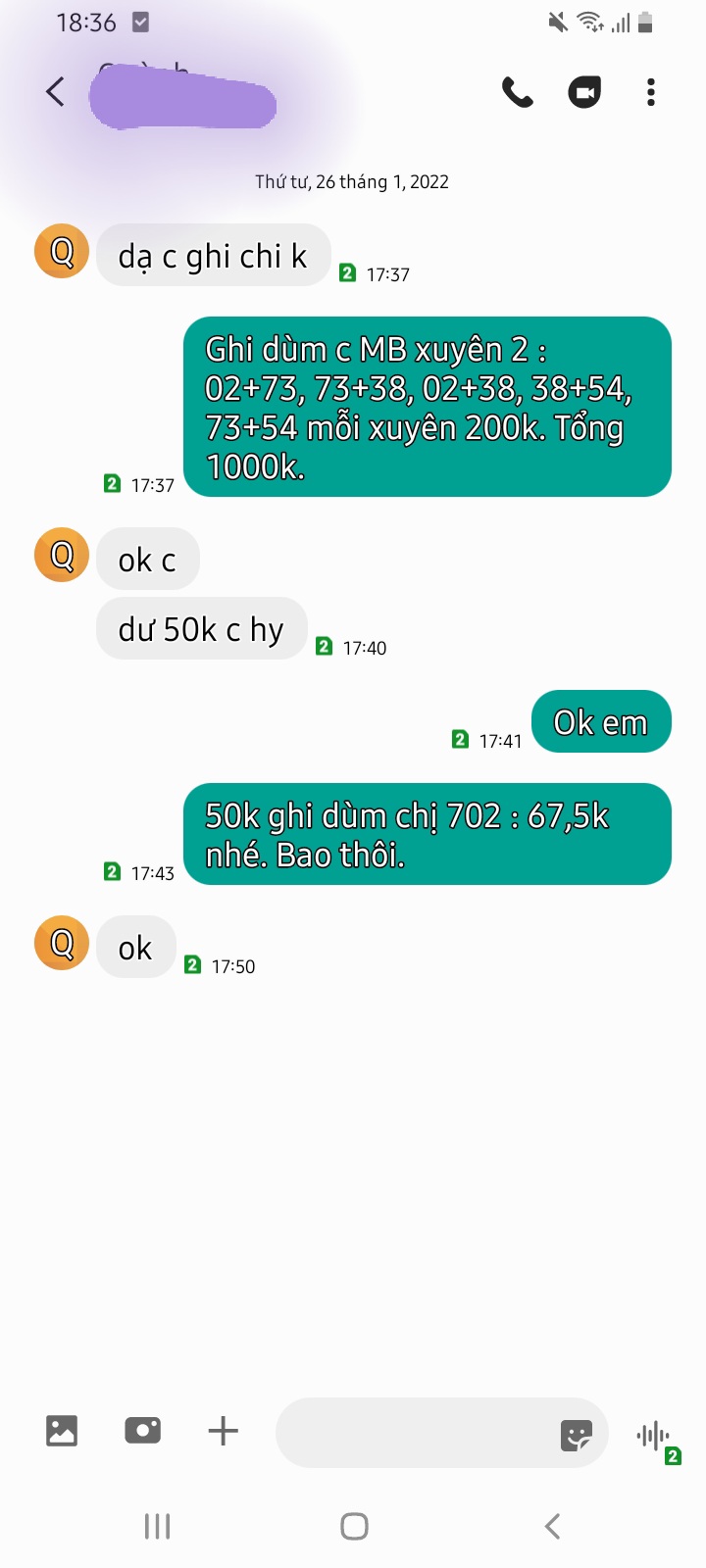Image resolution: width=706 pixels, height=1568 pixels.
Task: Go back to the conversation list
Action: (x=56, y=92)
